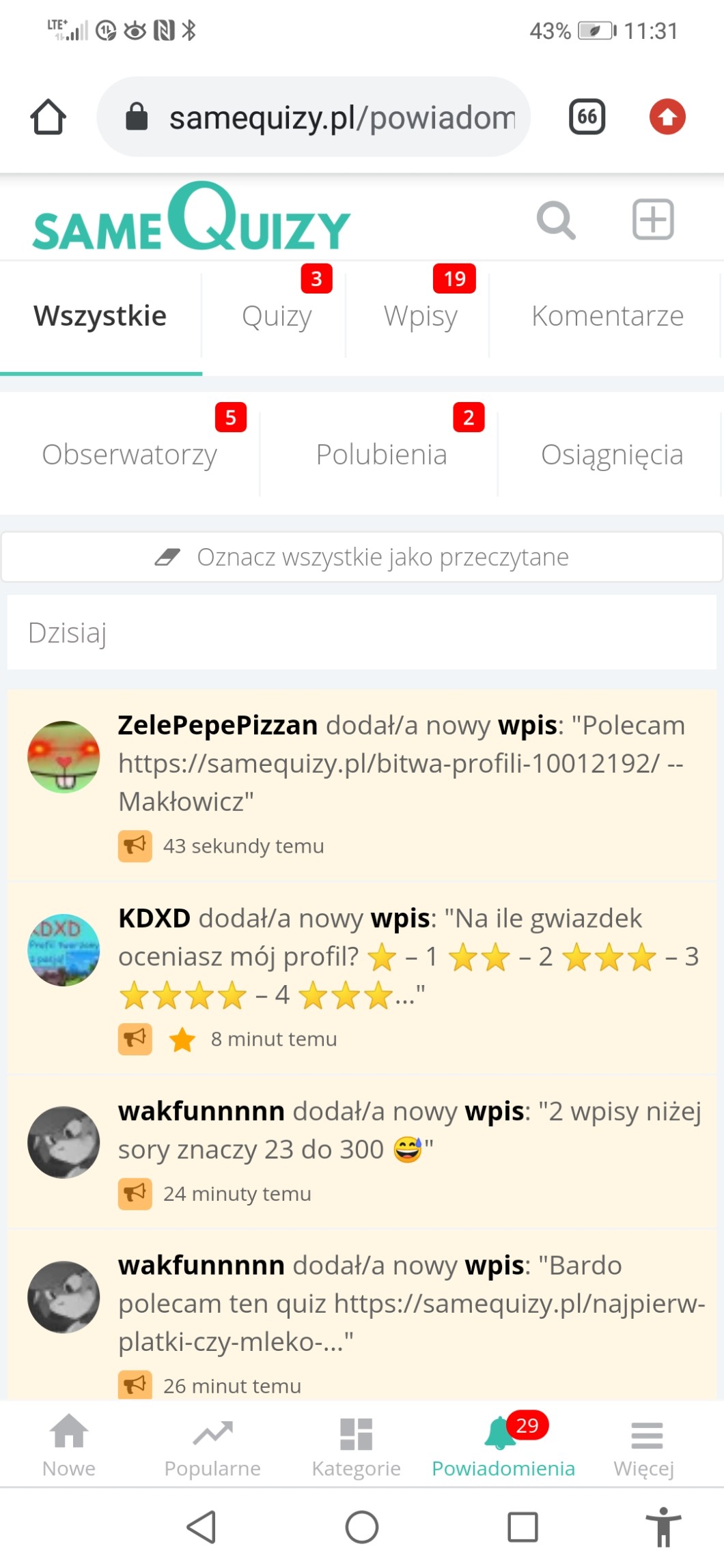The height and width of the screenshot is (1568, 724).
Task: Go to the Nowe section
Action: tap(69, 1444)
